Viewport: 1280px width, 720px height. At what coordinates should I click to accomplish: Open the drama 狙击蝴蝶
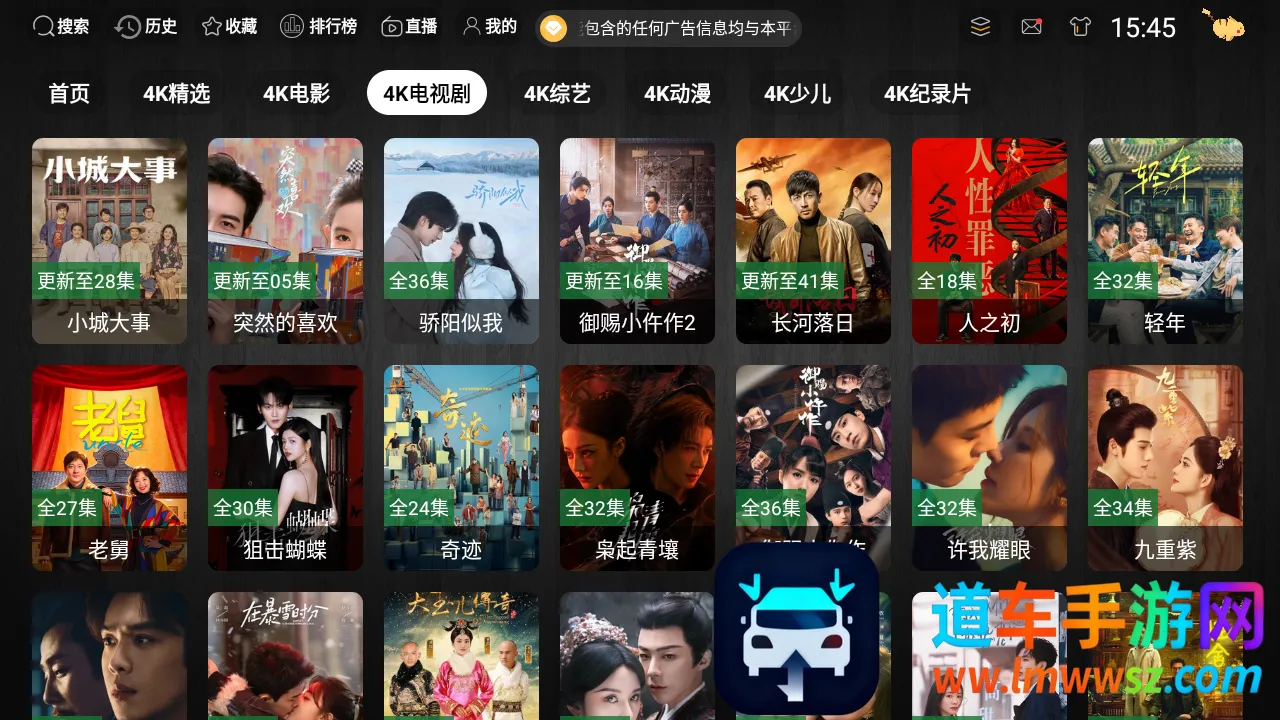tap(285, 467)
